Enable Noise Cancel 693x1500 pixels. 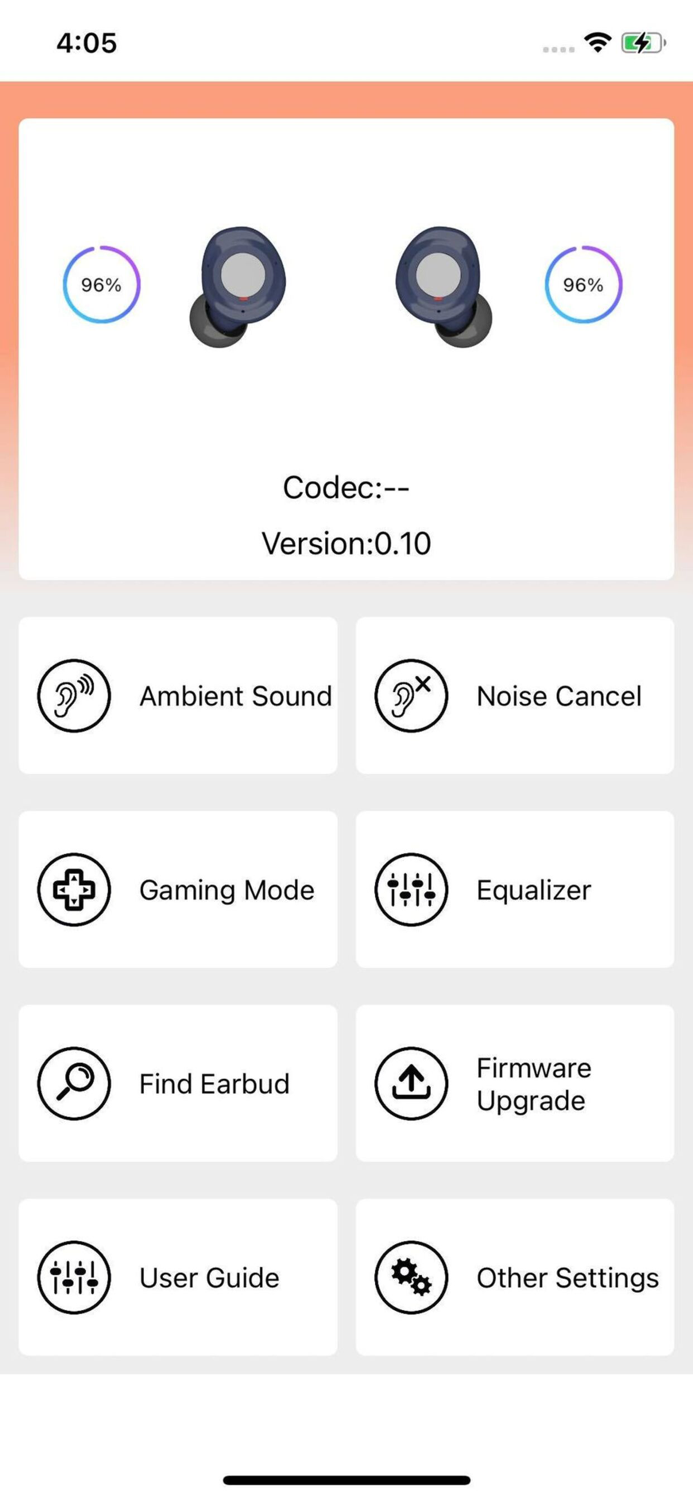point(515,695)
